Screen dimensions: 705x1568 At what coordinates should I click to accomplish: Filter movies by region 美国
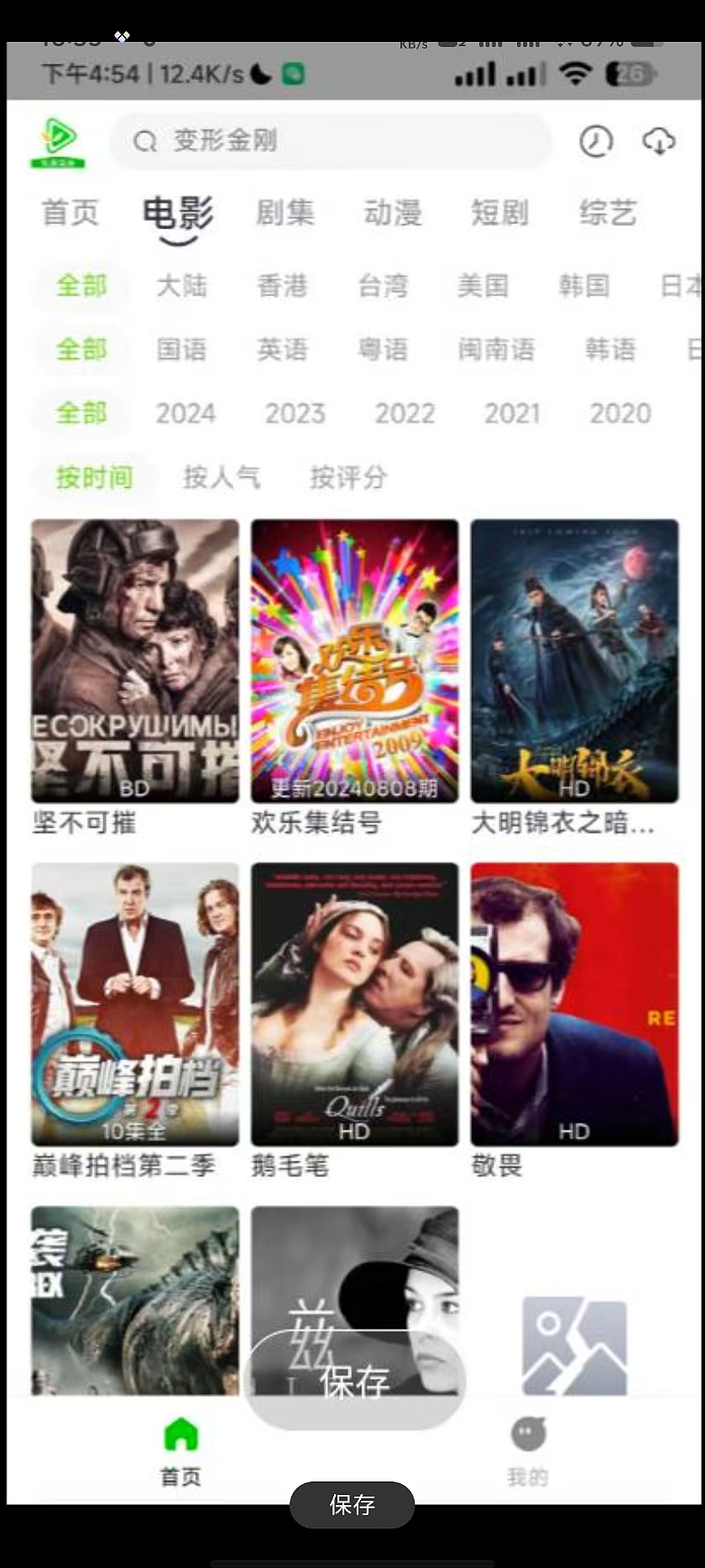pos(483,286)
